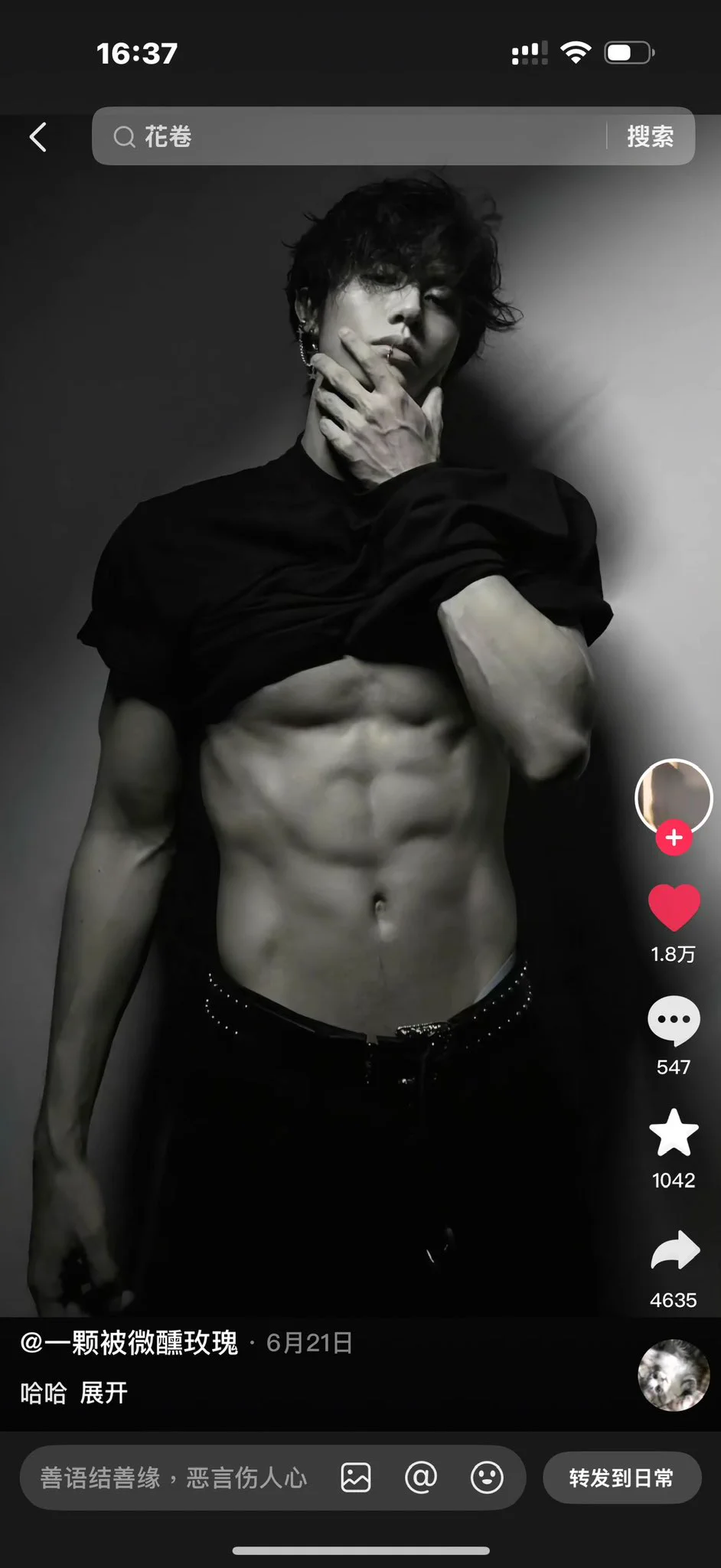The image size is (721, 1568).
Task: Add this post to favorites with the star
Action: (x=674, y=1133)
